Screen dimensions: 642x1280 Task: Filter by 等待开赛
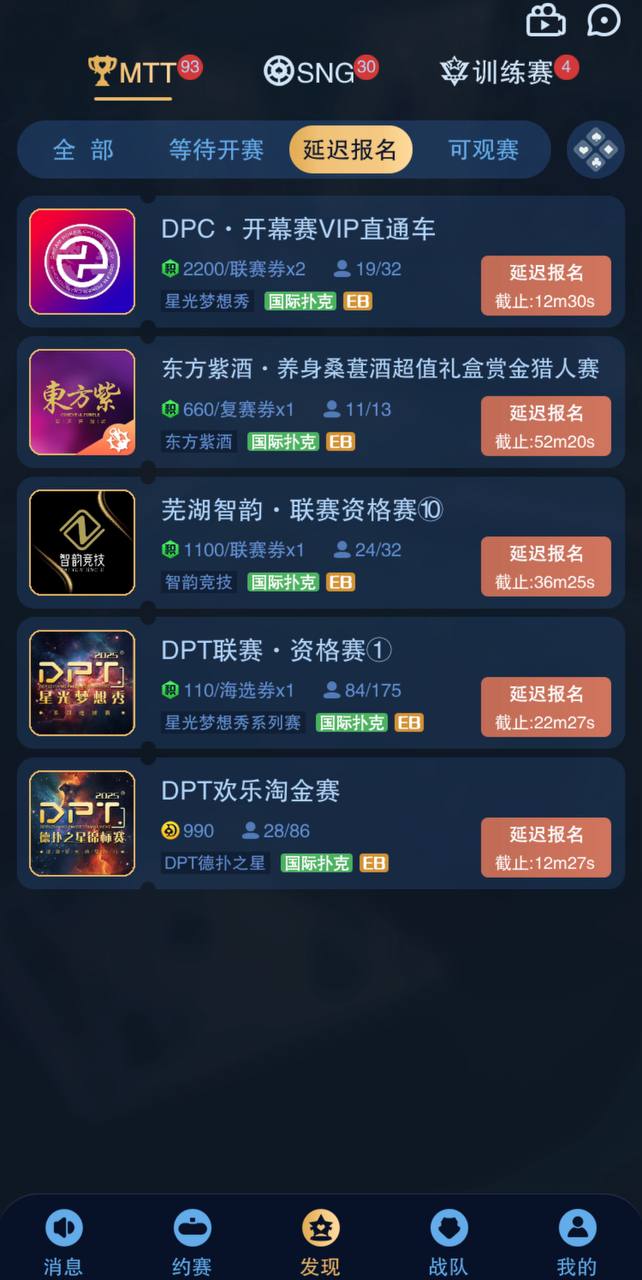coord(216,150)
